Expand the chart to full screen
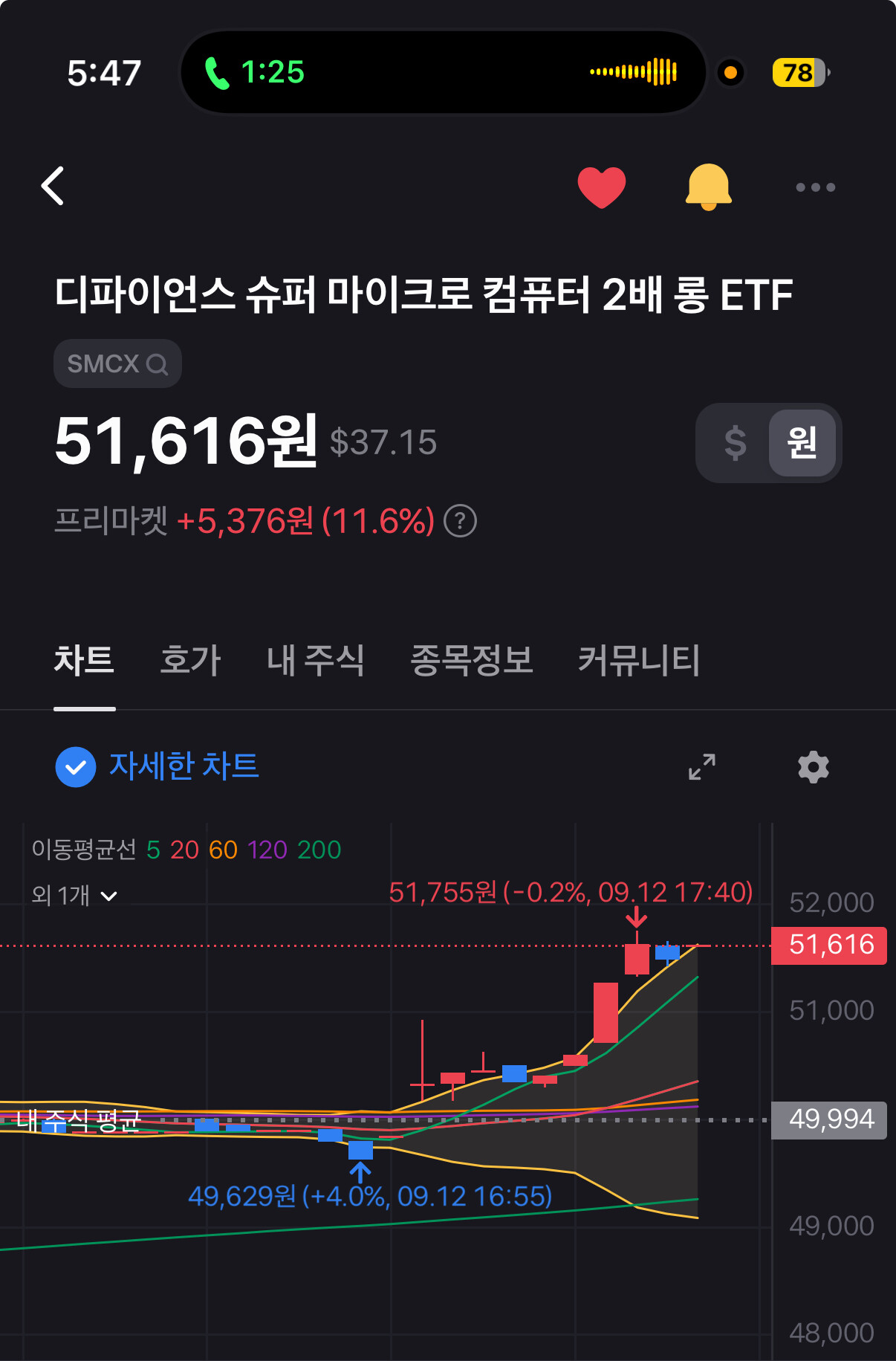896x1361 pixels. point(701,767)
